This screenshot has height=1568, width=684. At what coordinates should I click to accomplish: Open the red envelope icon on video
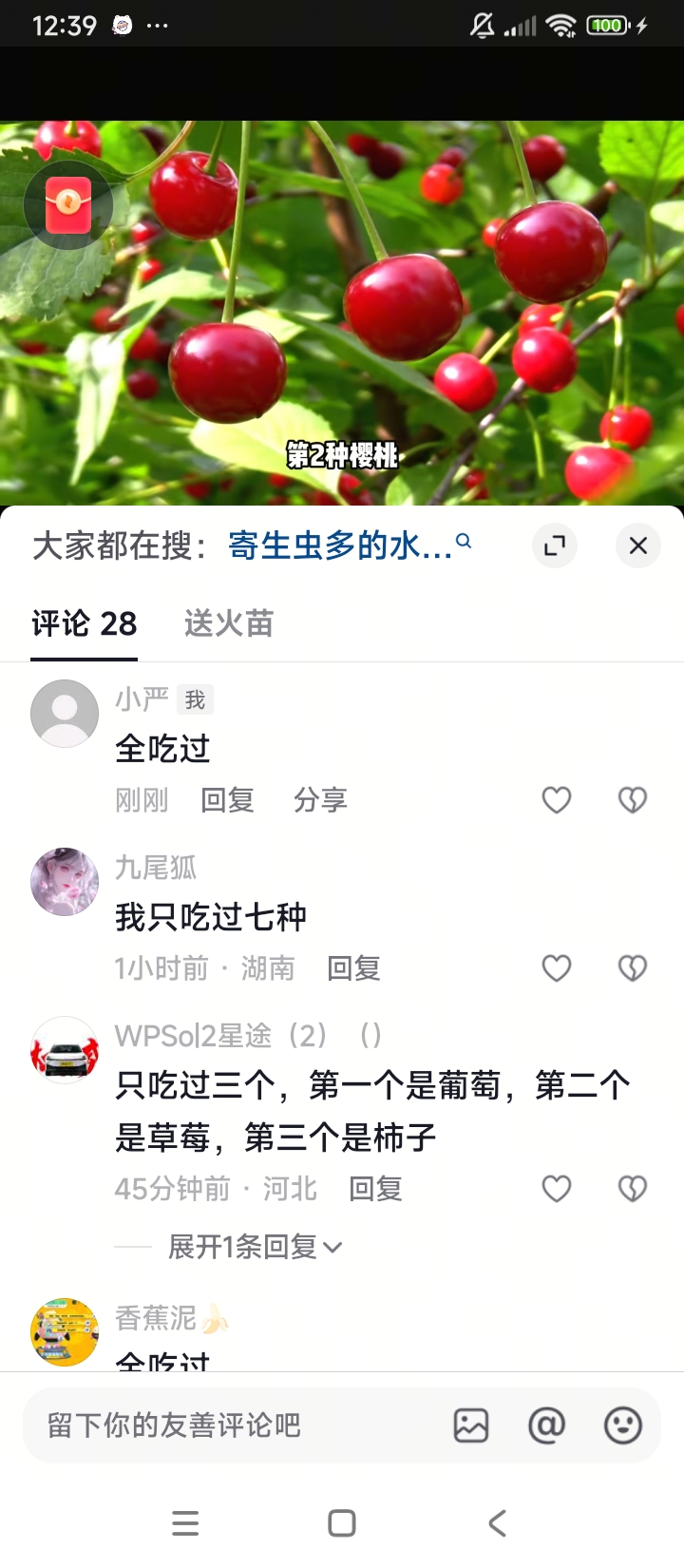(x=68, y=205)
